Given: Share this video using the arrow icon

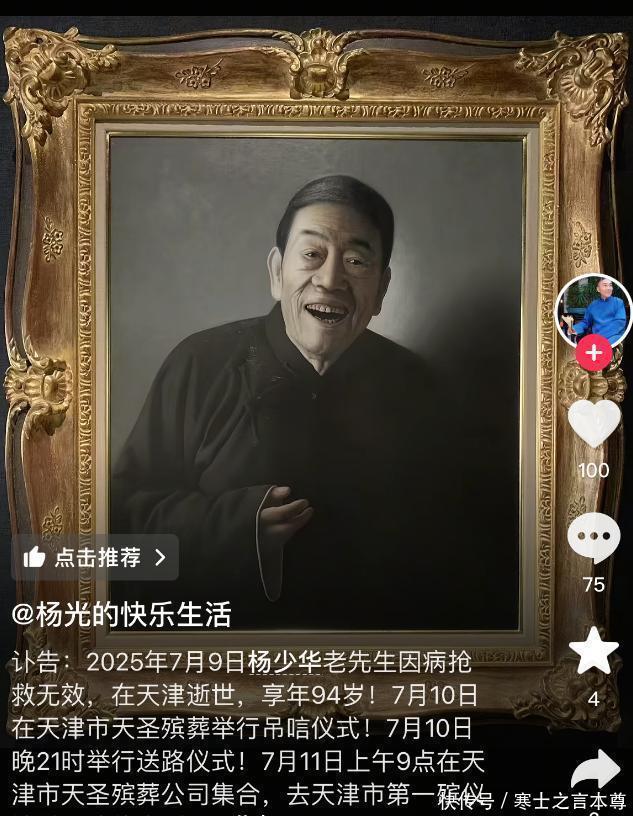Looking at the screenshot, I should [x=596, y=772].
